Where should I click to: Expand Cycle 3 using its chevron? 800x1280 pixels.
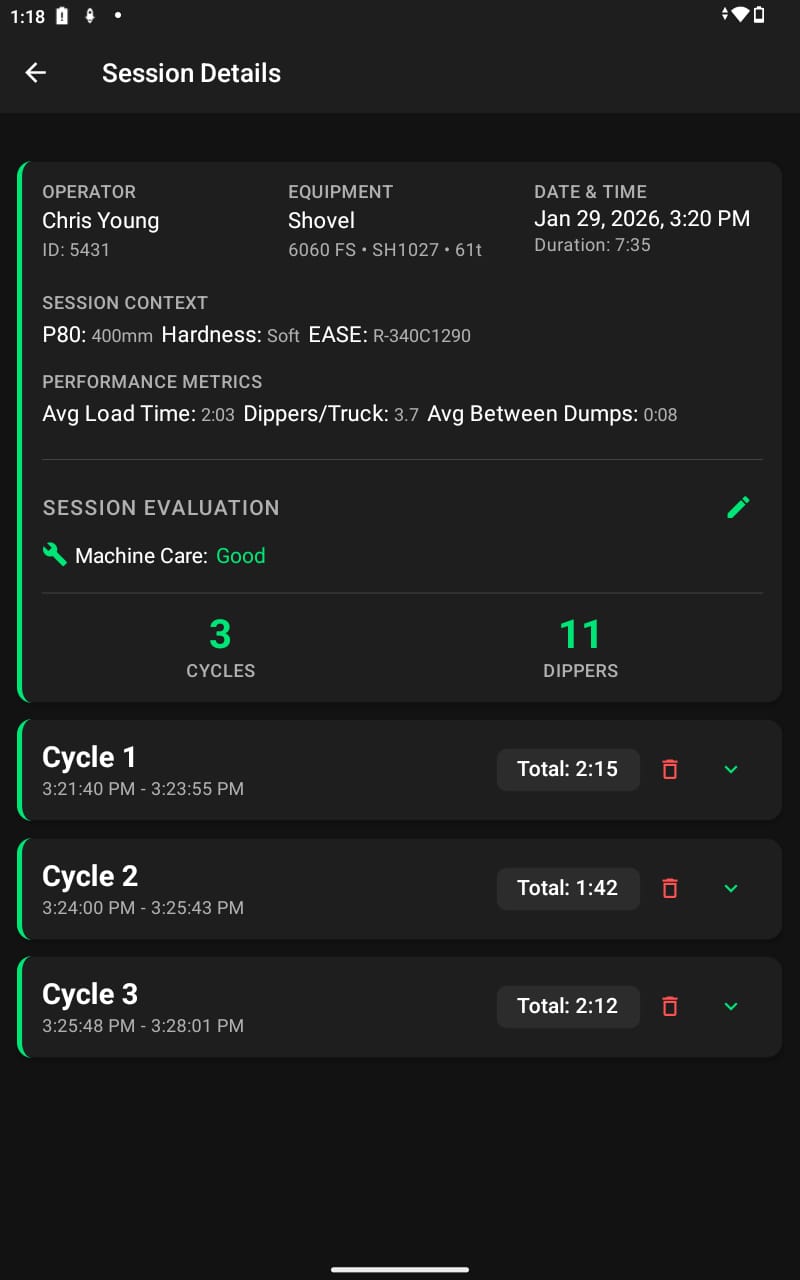click(x=730, y=1006)
